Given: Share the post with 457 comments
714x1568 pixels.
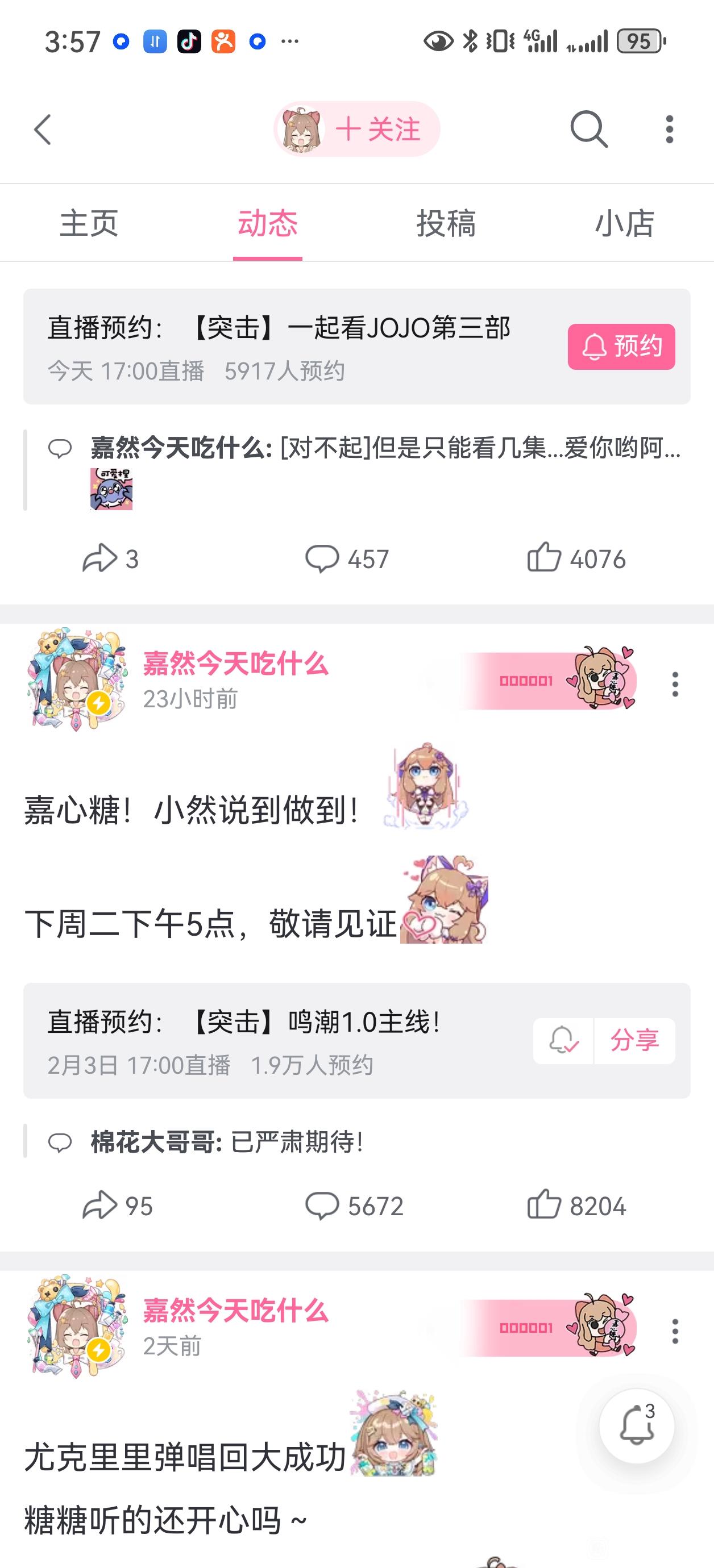Looking at the screenshot, I should point(111,559).
